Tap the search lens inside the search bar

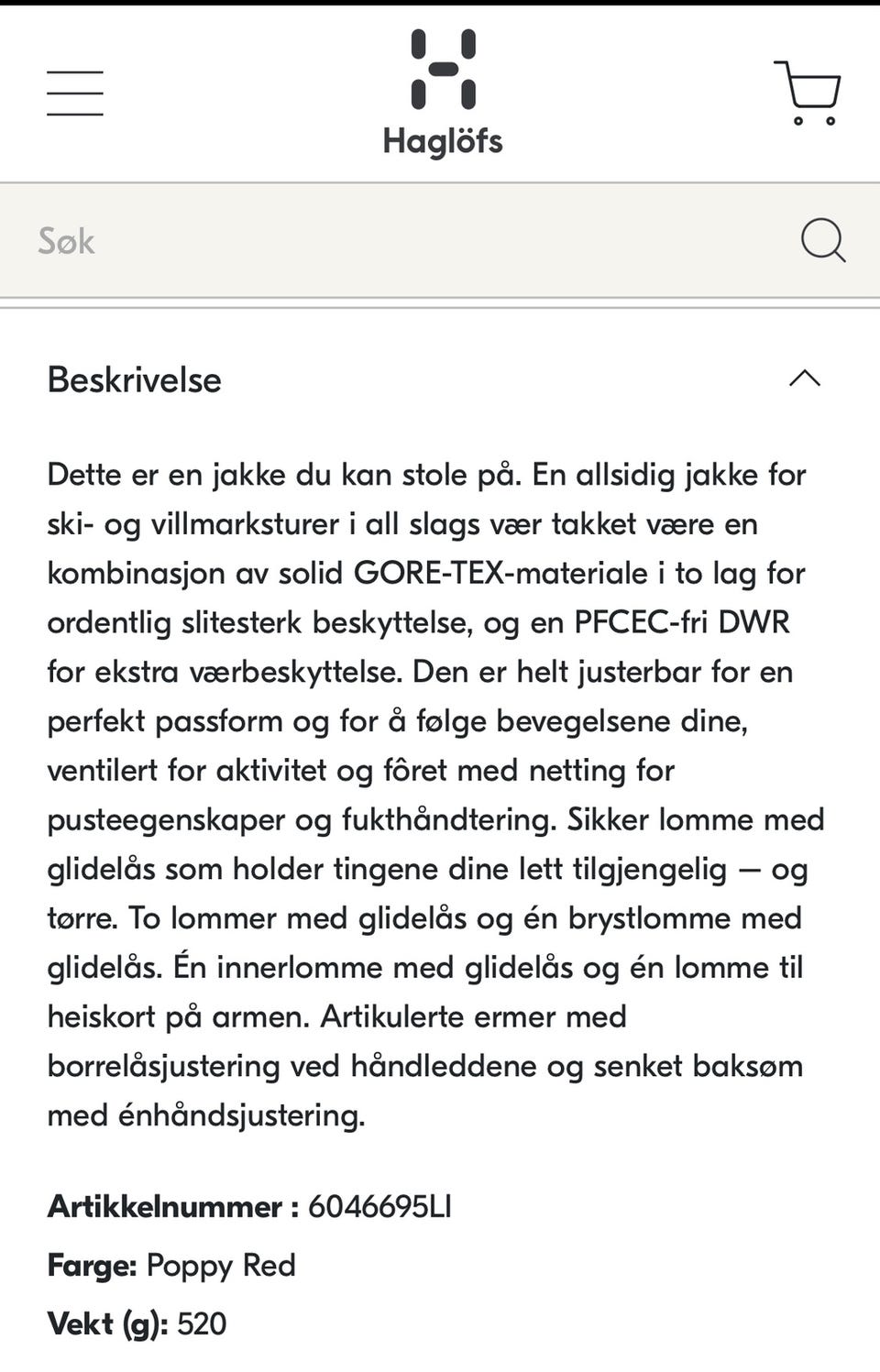point(822,241)
